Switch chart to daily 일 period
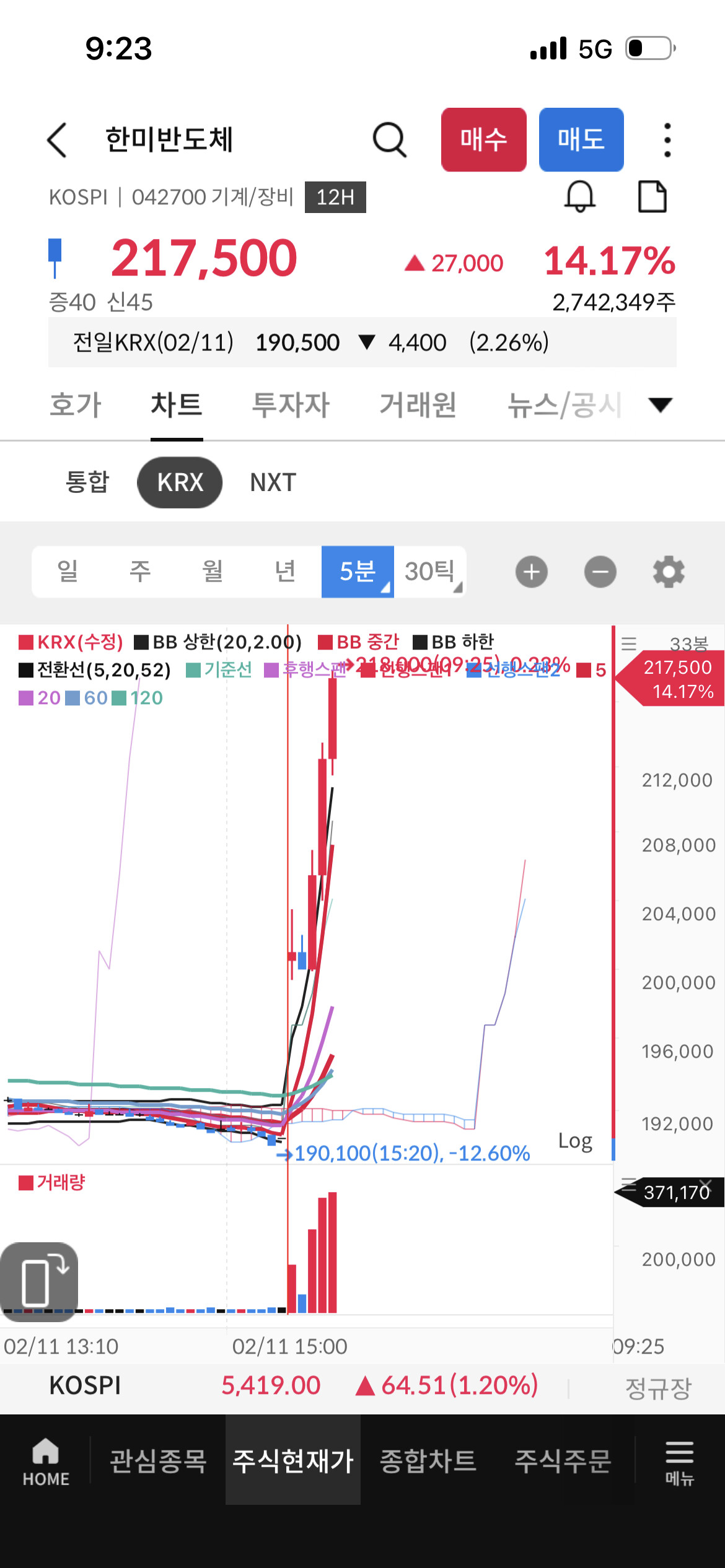Viewport: 725px width, 1568px height. coord(68,571)
